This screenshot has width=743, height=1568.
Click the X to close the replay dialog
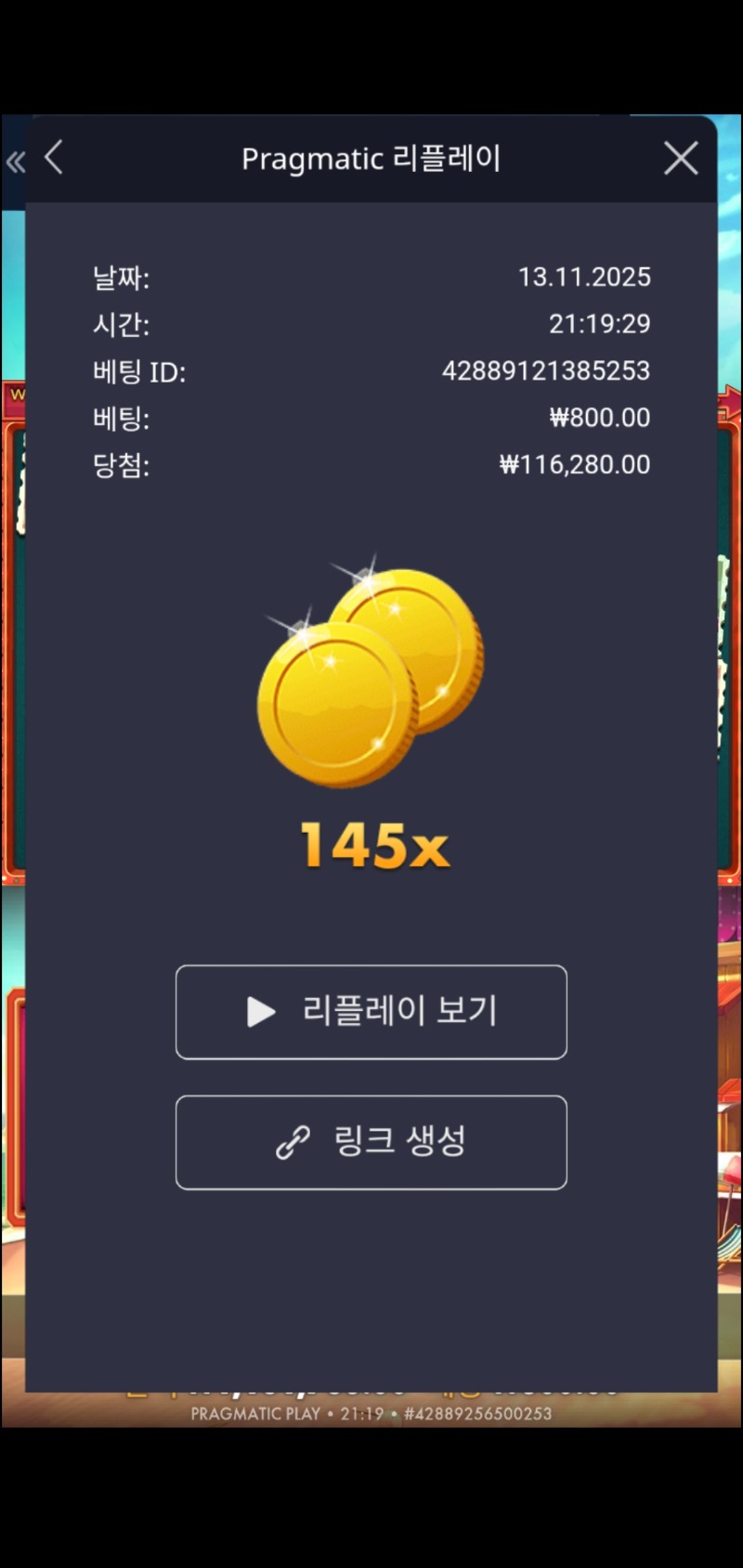681,158
